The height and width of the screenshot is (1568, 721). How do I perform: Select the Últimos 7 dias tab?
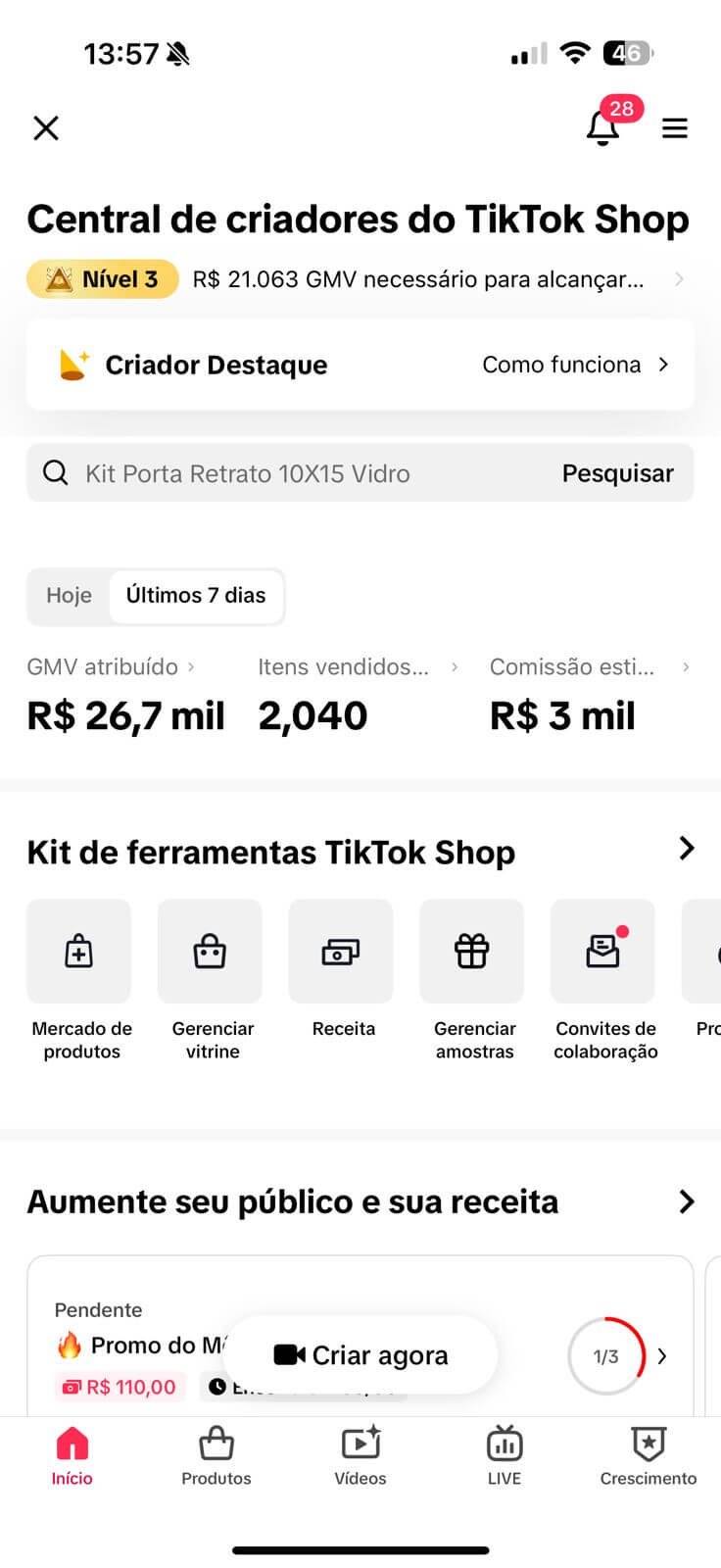click(196, 596)
